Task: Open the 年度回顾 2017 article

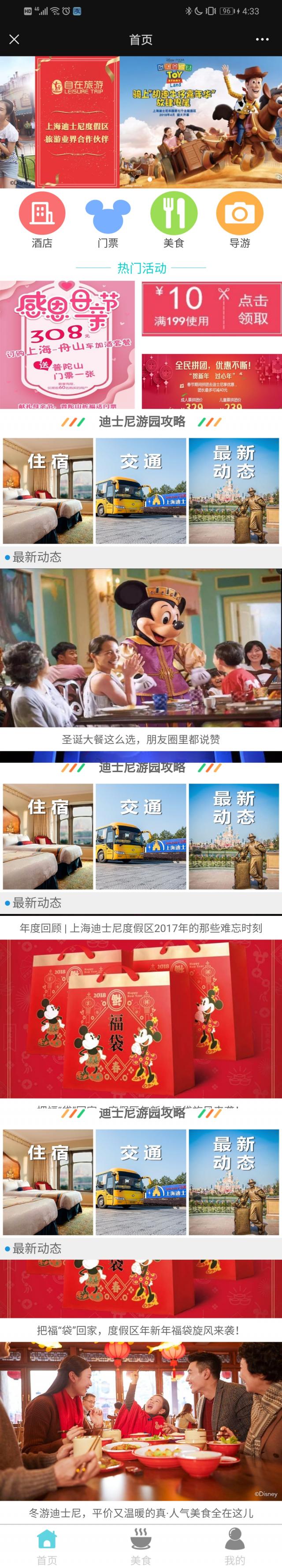Action: click(141, 928)
